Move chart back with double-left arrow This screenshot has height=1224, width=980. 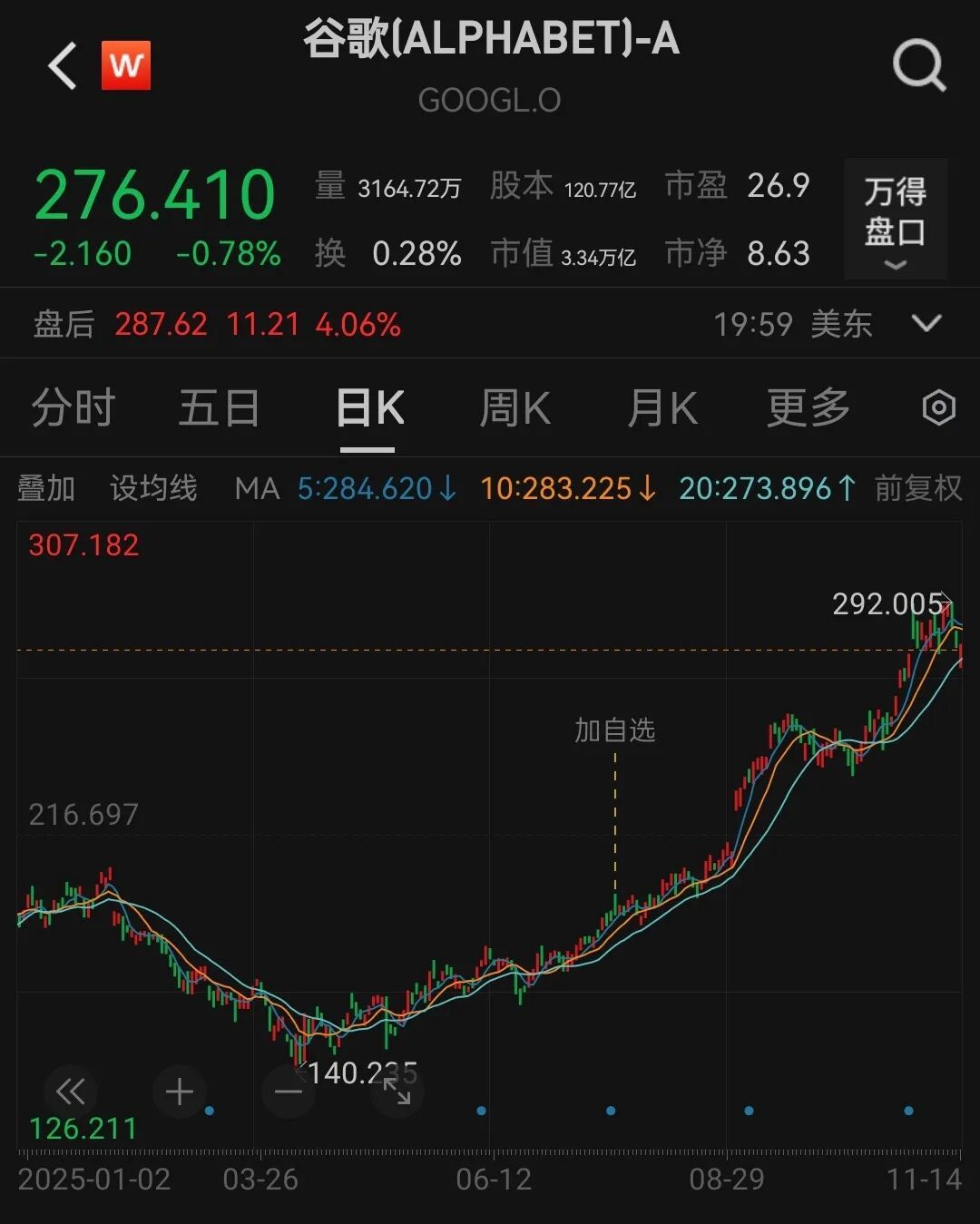point(71,1091)
